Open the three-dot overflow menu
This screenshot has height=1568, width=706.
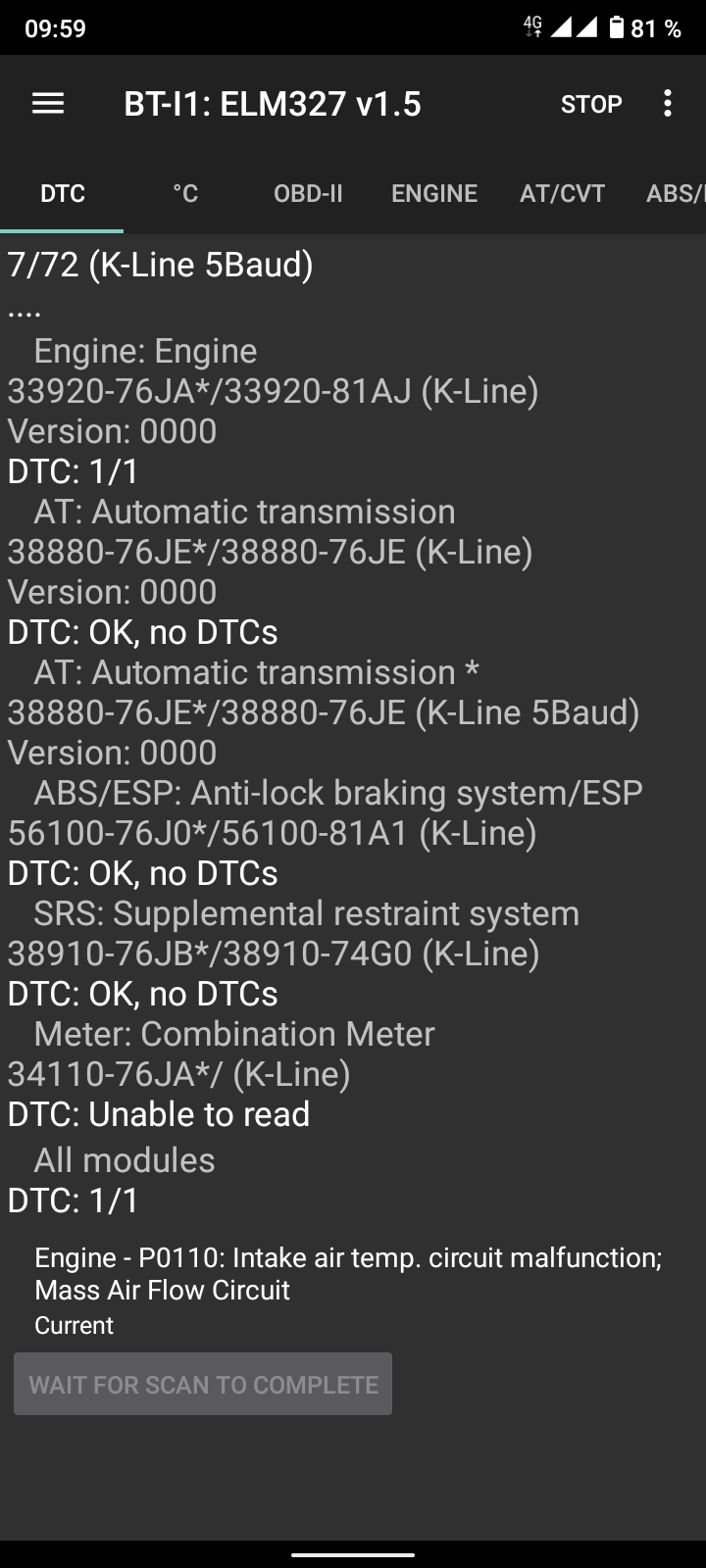668,104
